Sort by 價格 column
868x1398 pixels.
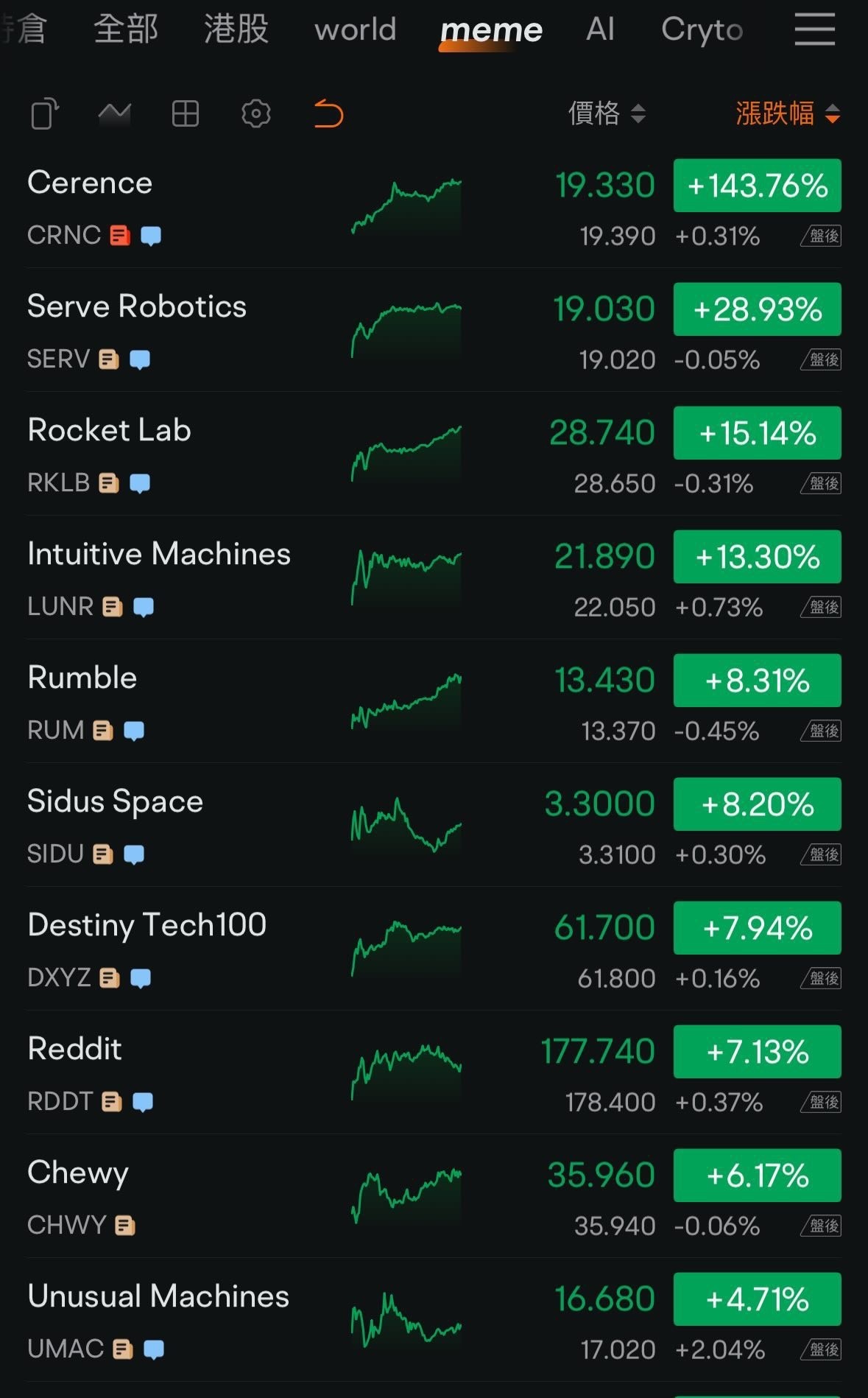point(607,113)
